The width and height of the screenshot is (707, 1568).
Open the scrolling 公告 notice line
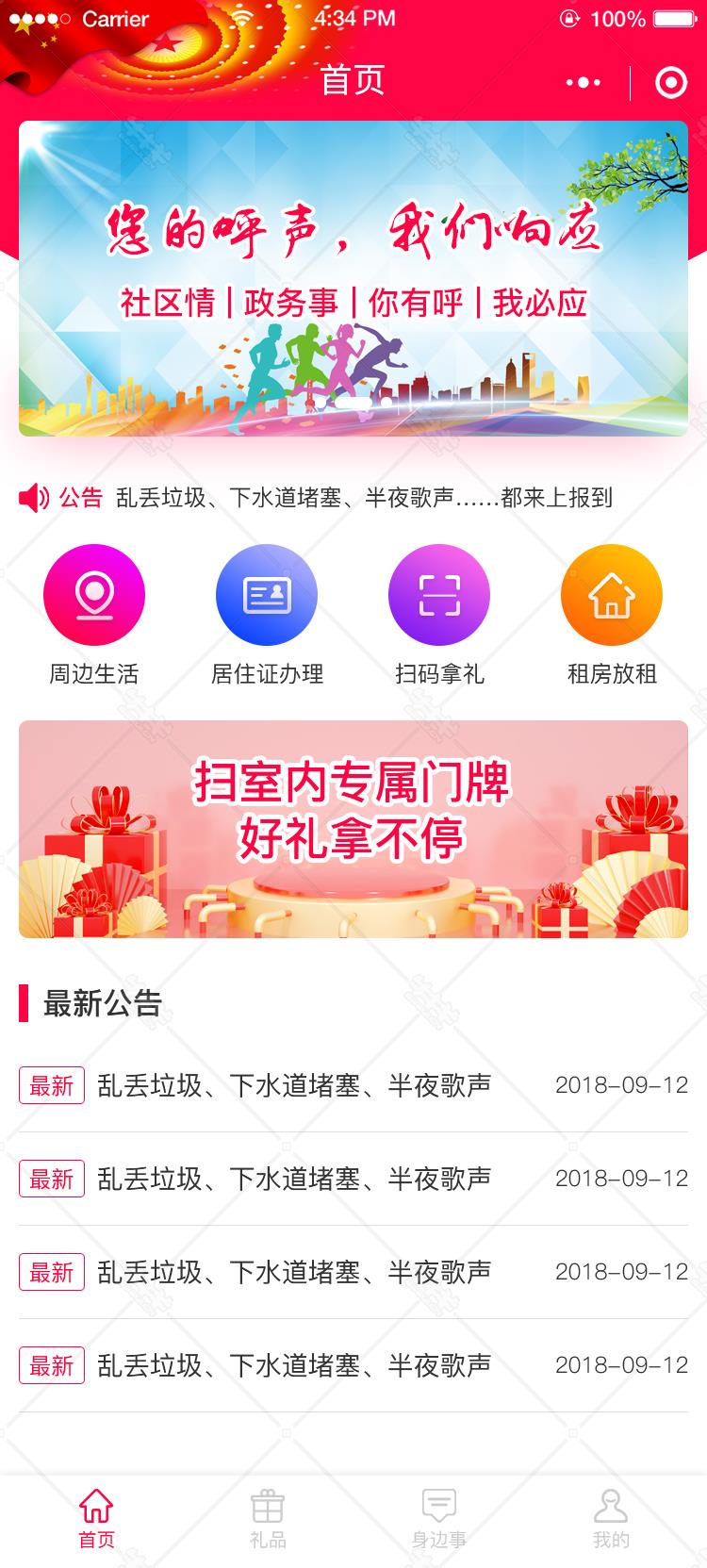click(317, 497)
